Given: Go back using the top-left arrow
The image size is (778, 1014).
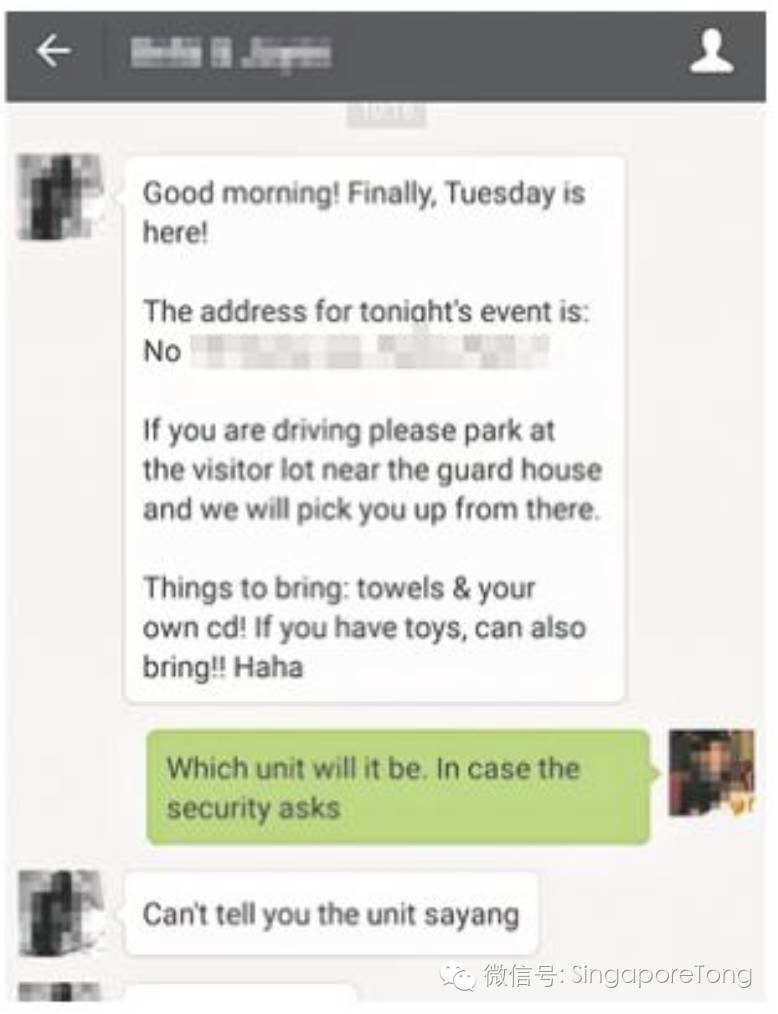Looking at the screenshot, I should pyautogui.click(x=53, y=52).
